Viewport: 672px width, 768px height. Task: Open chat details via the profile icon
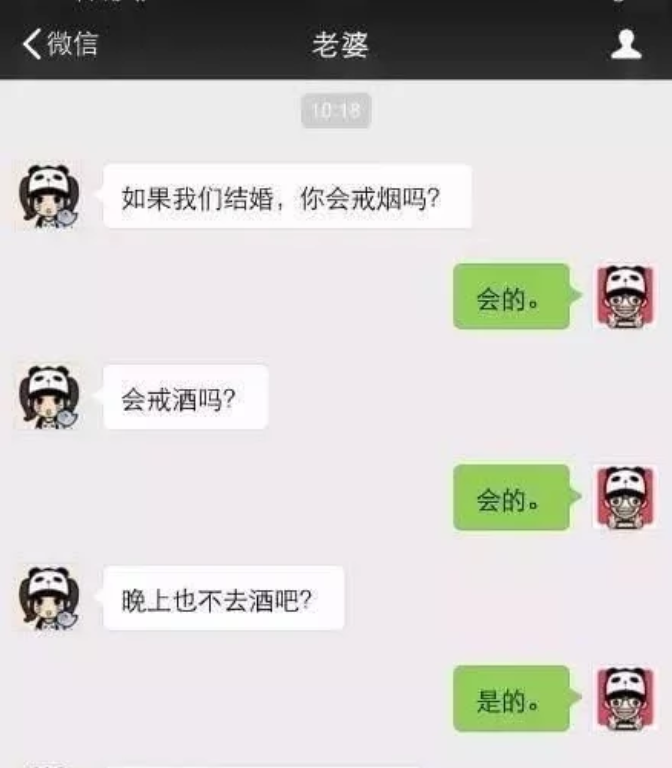[x=626, y=44]
